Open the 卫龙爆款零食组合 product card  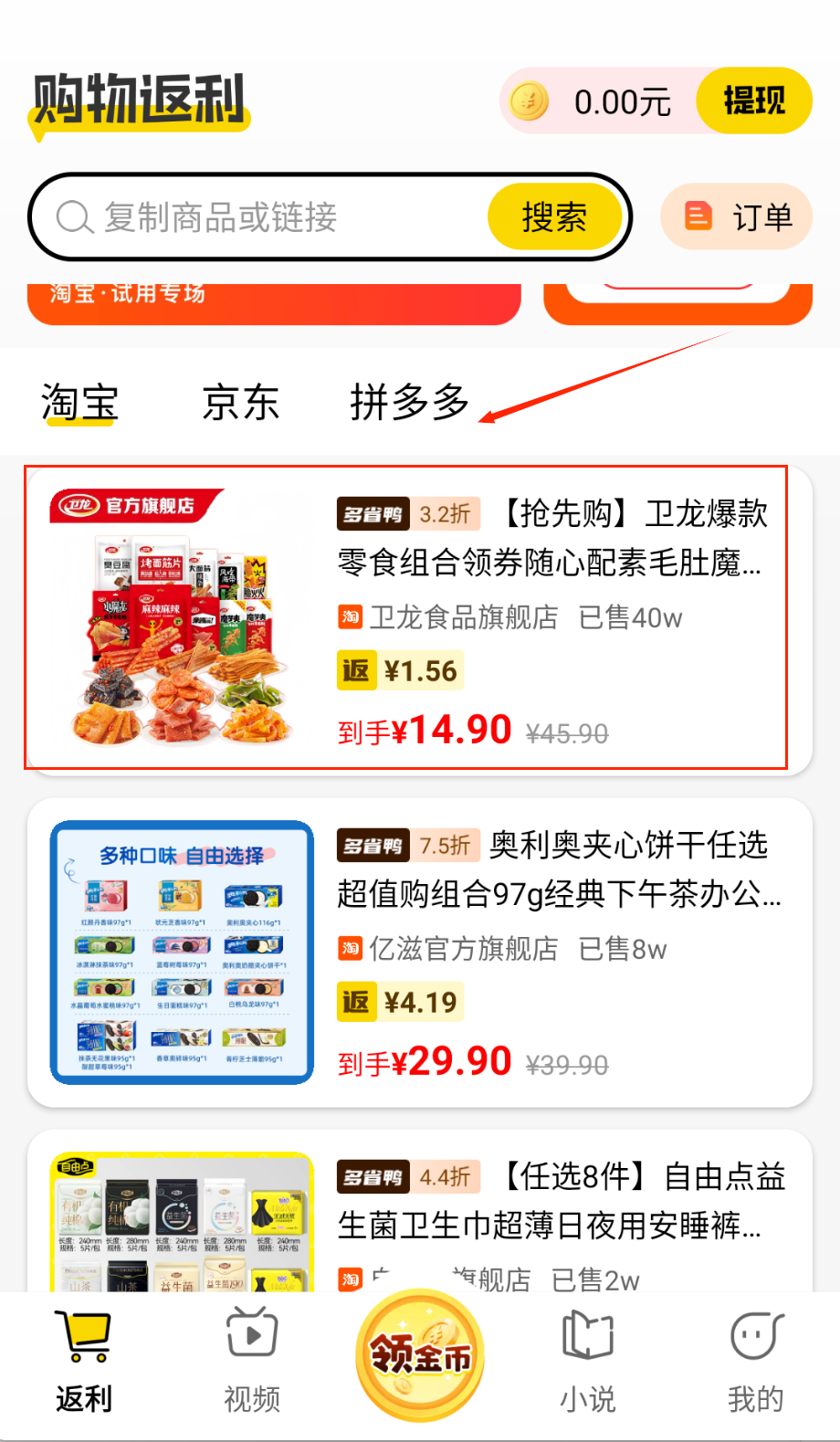pos(420,619)
